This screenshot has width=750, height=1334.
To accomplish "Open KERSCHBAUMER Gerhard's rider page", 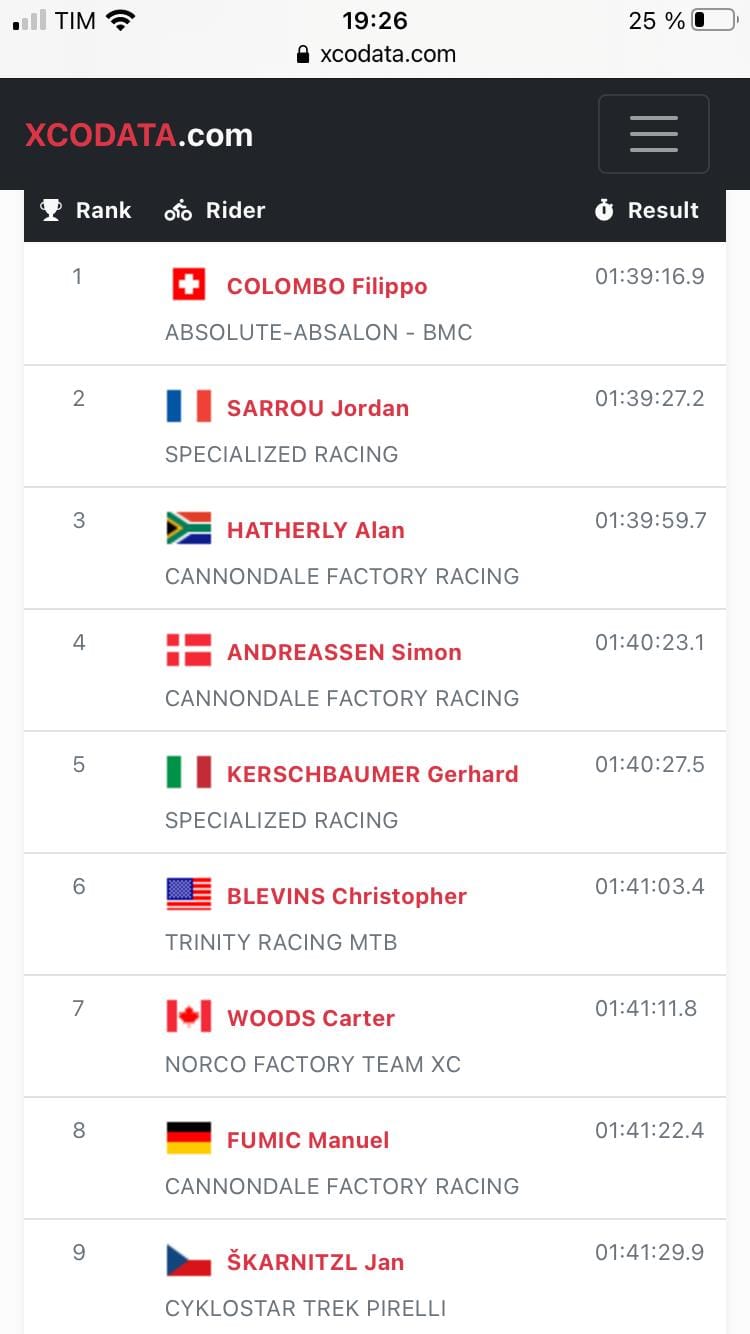I will [x=373, y=774].
